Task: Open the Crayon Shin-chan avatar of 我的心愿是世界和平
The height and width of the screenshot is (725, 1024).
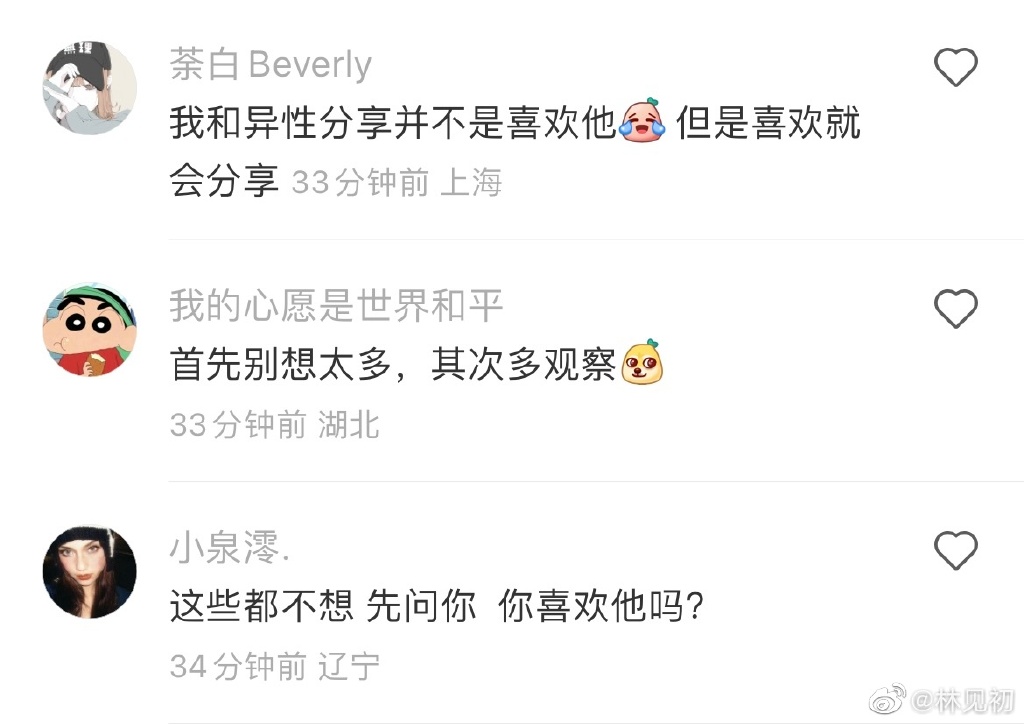Action: tap(89, 329)
